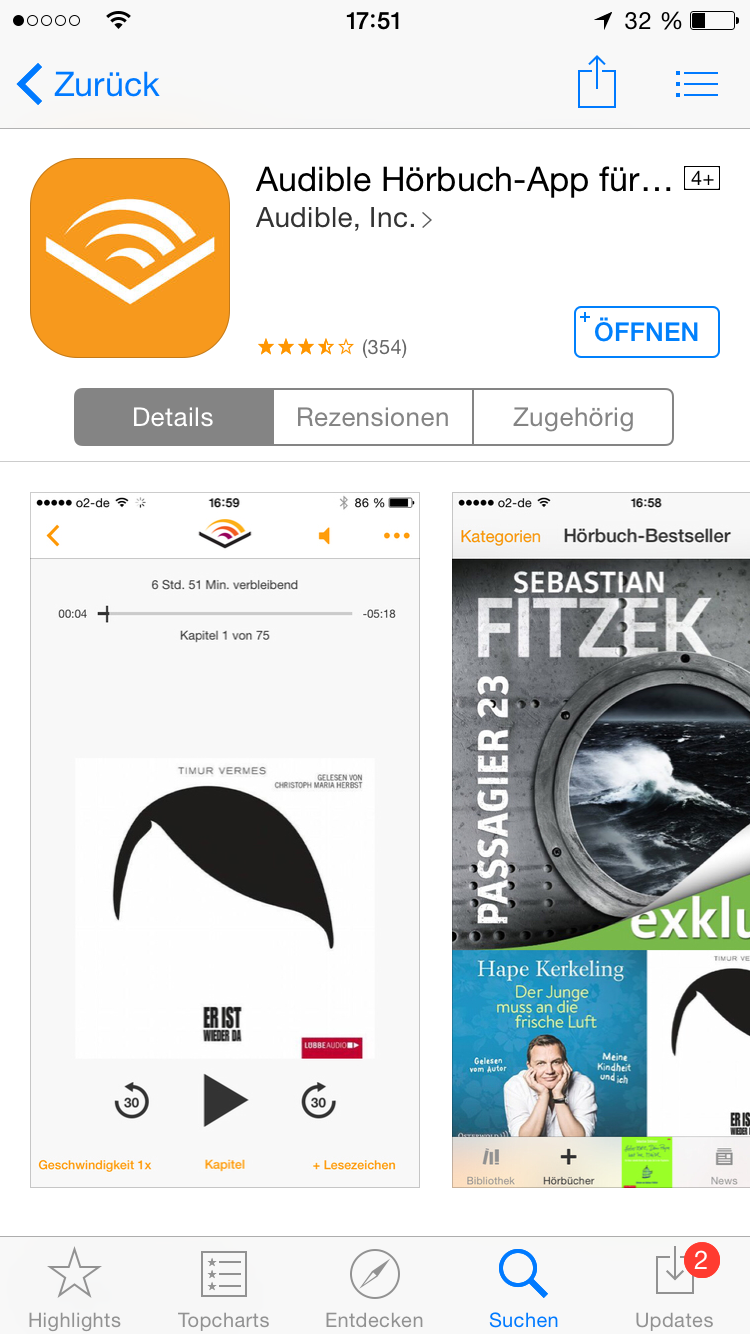Screen dimensions: 750x1334
Task: Select the Suchen tab
Action: click(523, 1289)
